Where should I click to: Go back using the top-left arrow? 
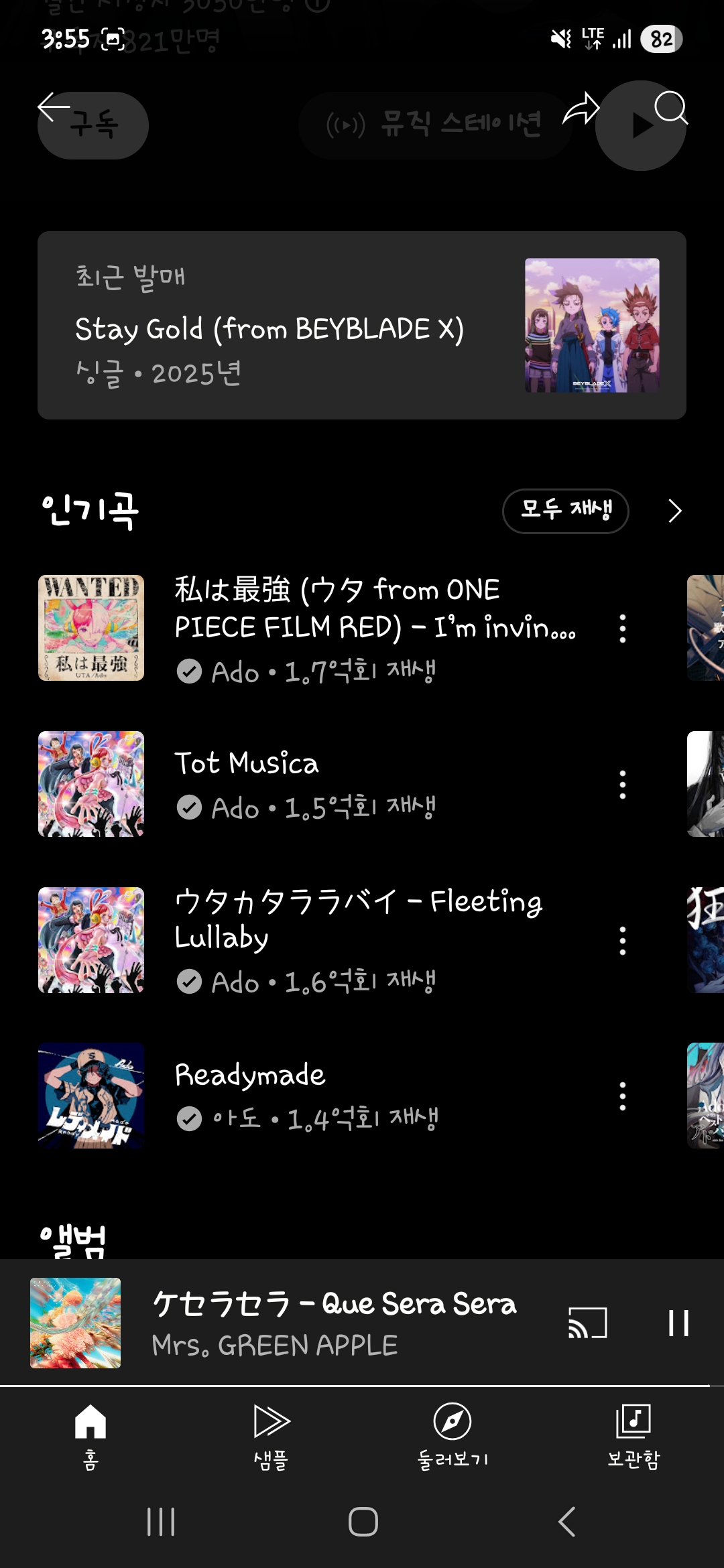(x=54, y=107)
